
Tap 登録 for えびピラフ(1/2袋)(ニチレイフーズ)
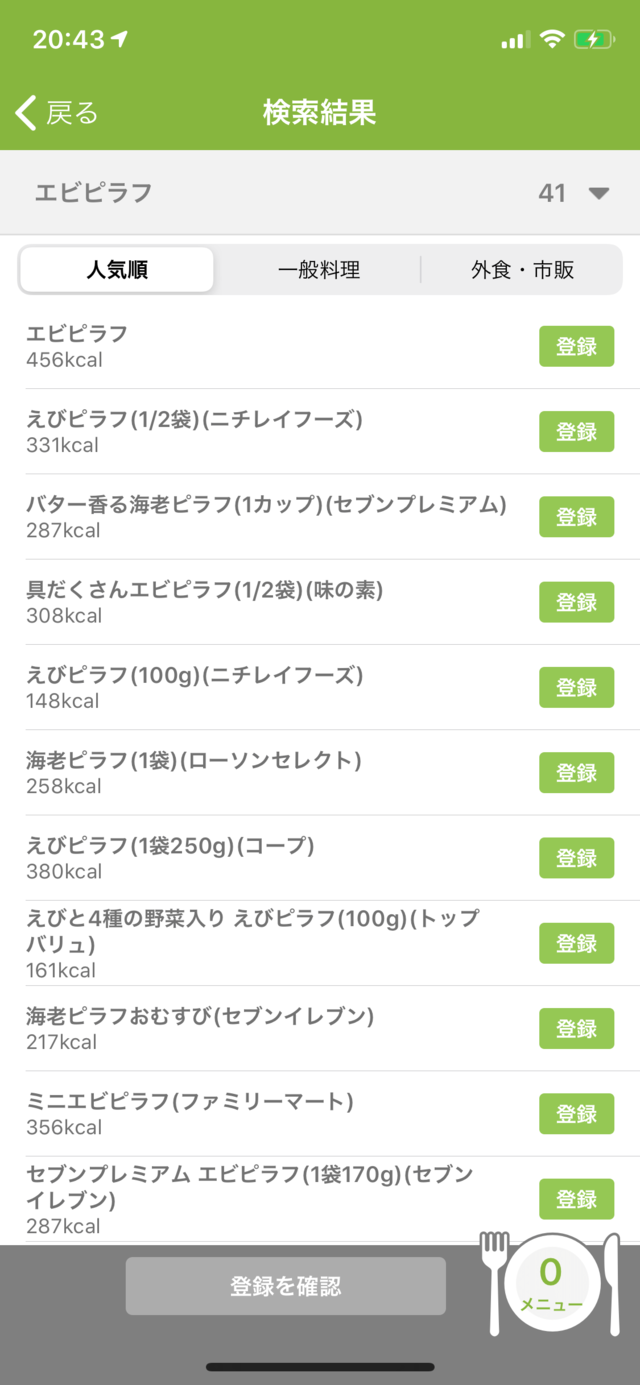click(x=577, y=431)
